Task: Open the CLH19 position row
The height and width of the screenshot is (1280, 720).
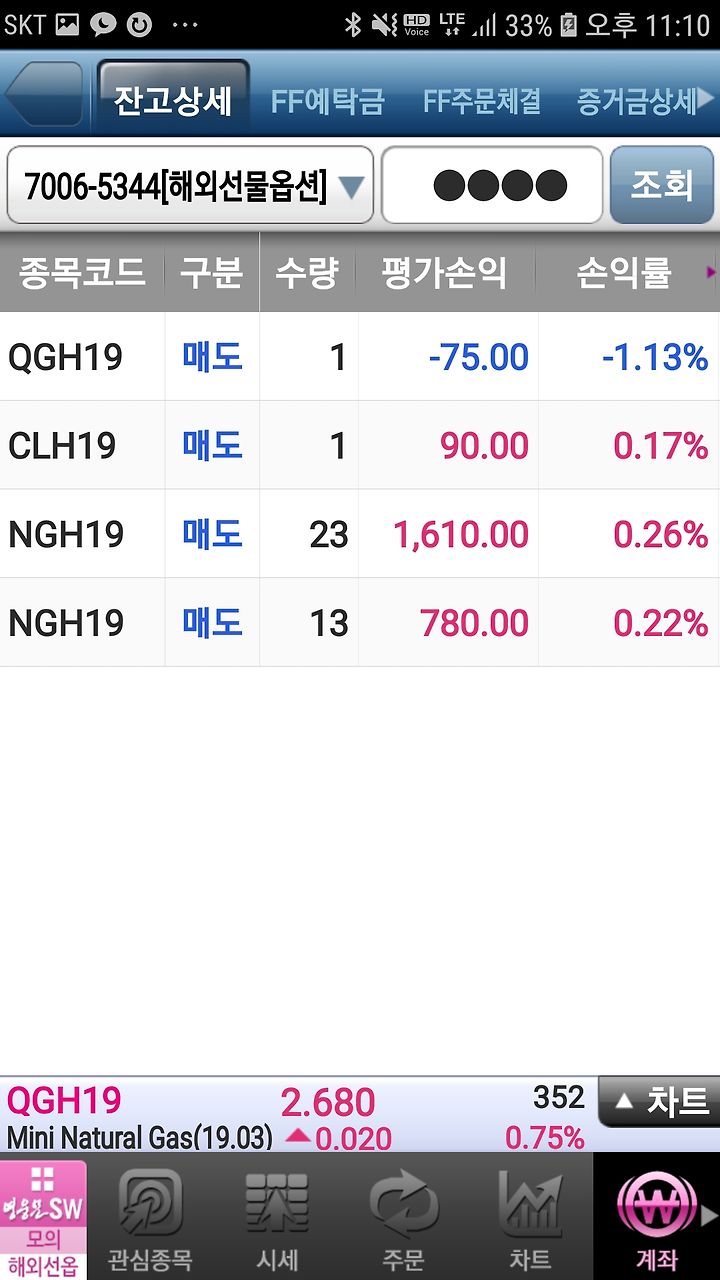Action: point(360,445)
